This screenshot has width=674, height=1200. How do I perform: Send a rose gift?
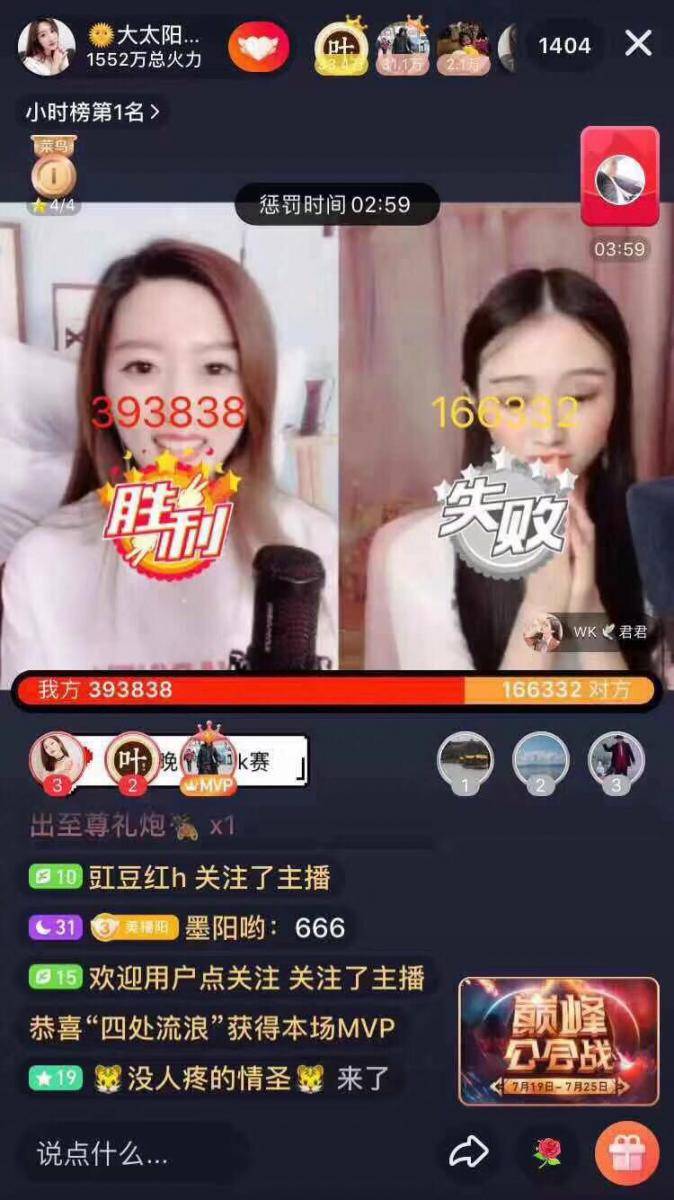547,1153
